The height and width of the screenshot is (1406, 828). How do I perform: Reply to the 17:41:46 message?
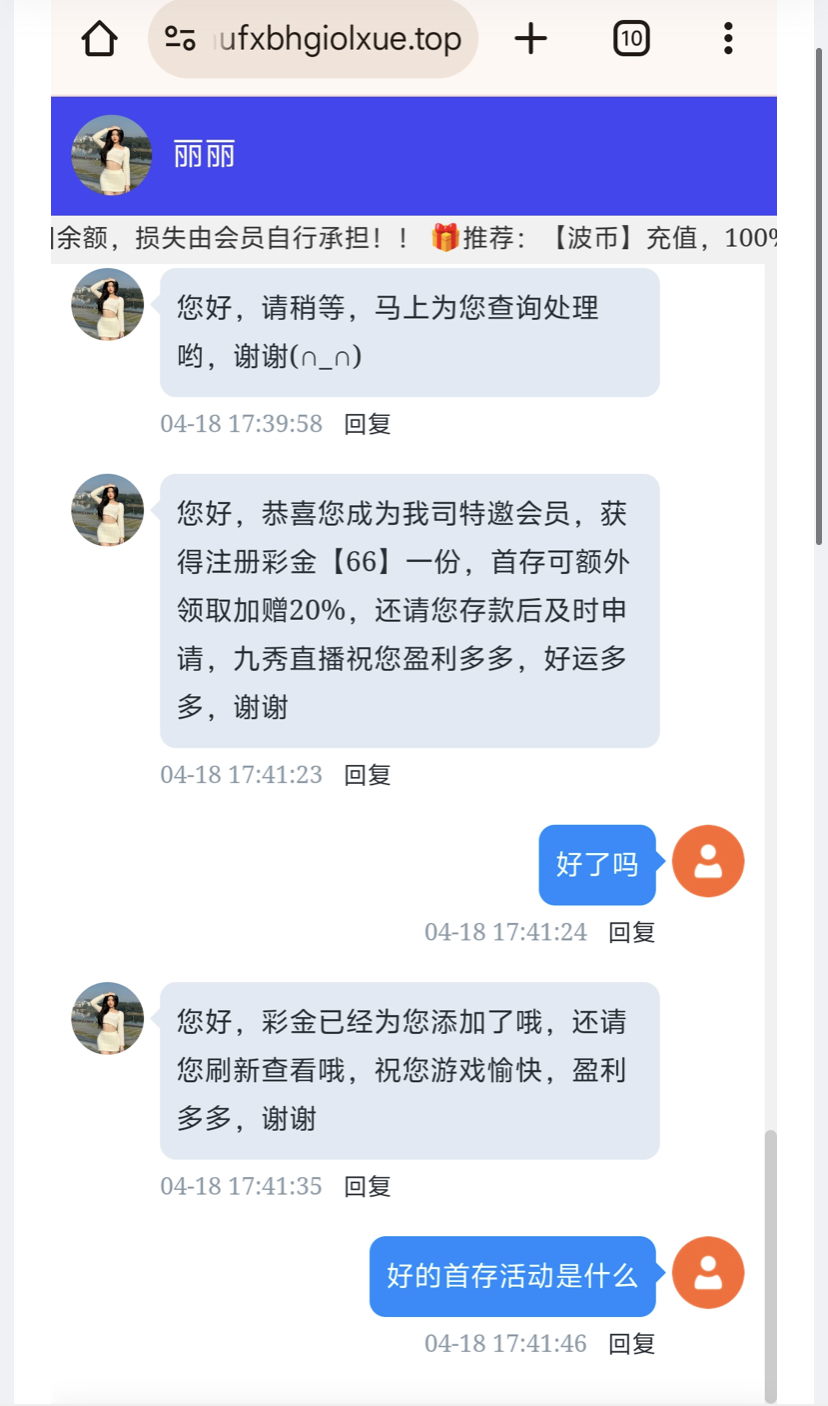pos(632,1344)
